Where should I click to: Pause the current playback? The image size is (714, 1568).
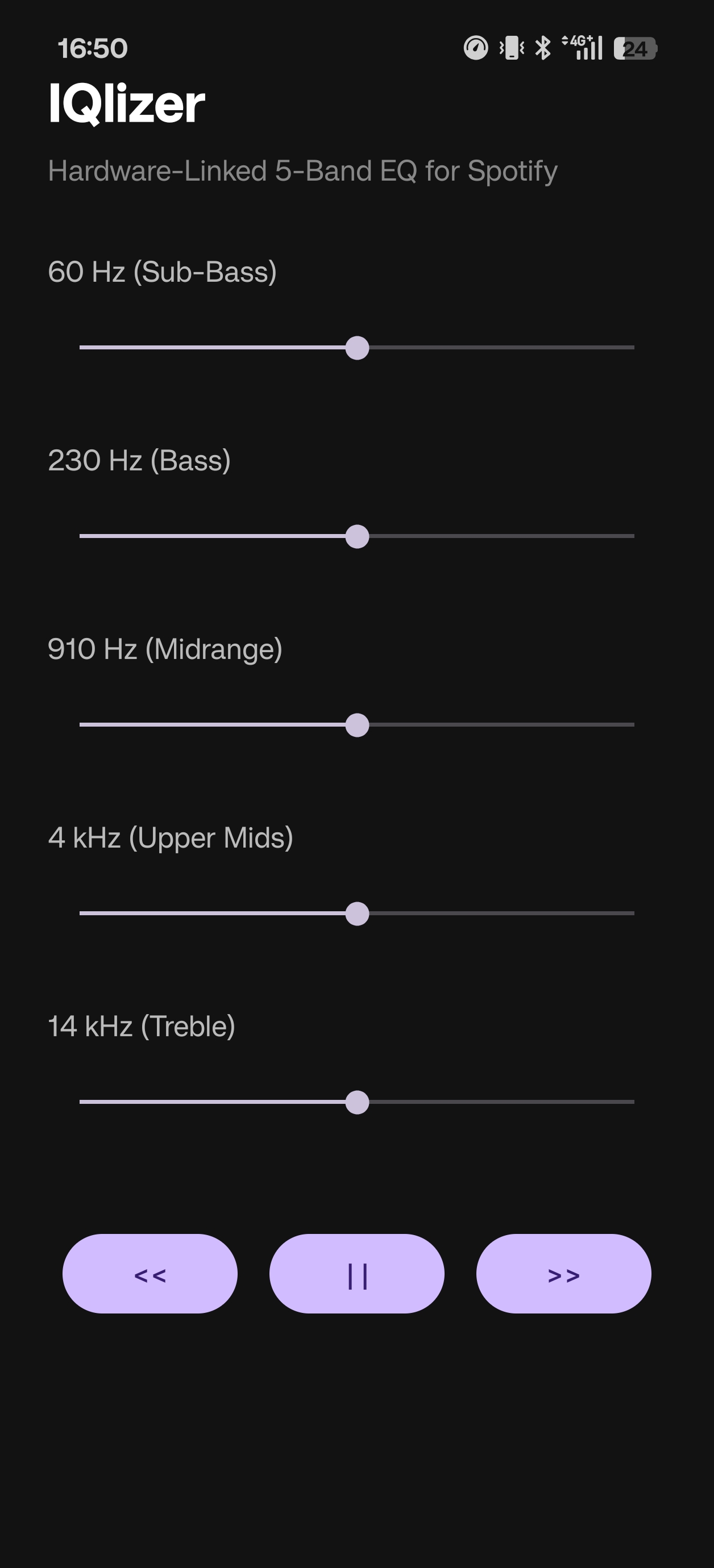point(357,1274)
